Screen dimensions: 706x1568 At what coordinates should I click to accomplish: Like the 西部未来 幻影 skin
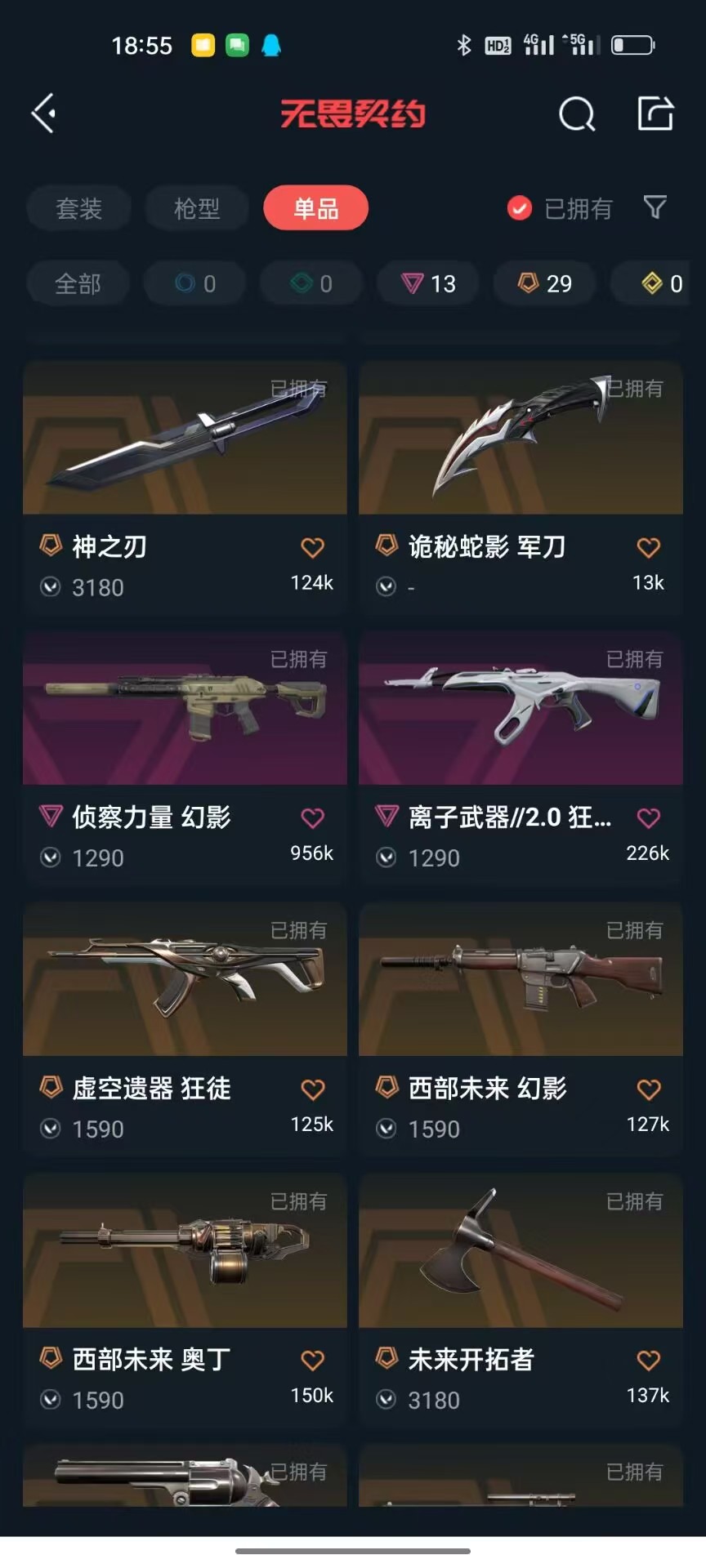pyautogui.click(x=648, y=1089)
